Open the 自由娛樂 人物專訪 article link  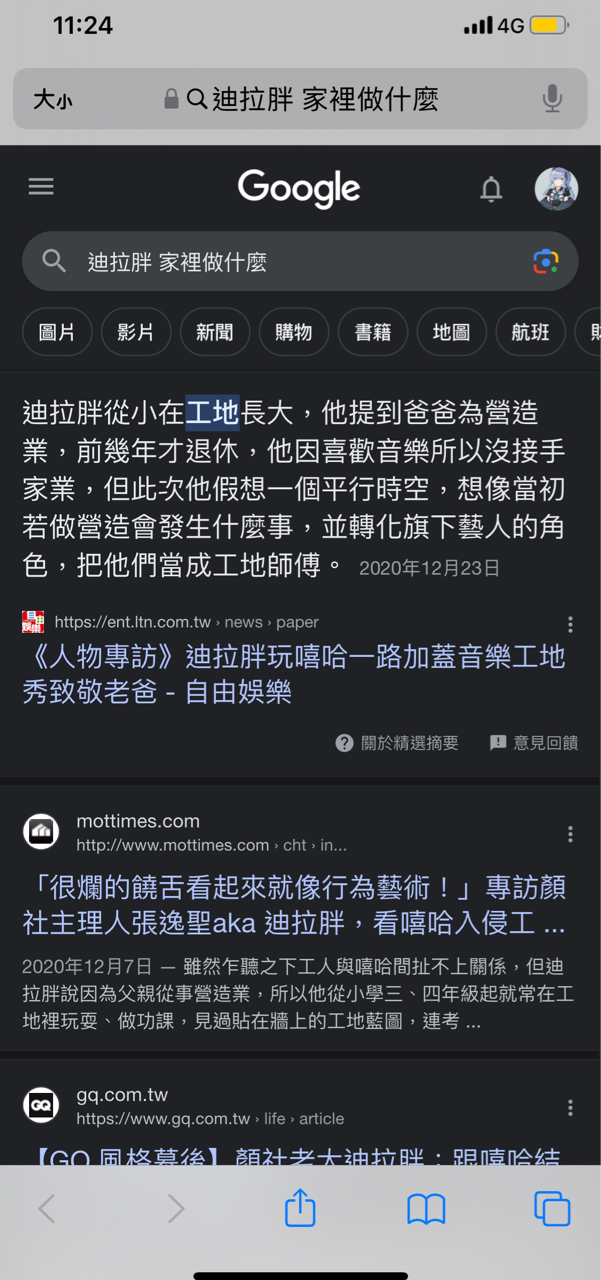[293, 673]
